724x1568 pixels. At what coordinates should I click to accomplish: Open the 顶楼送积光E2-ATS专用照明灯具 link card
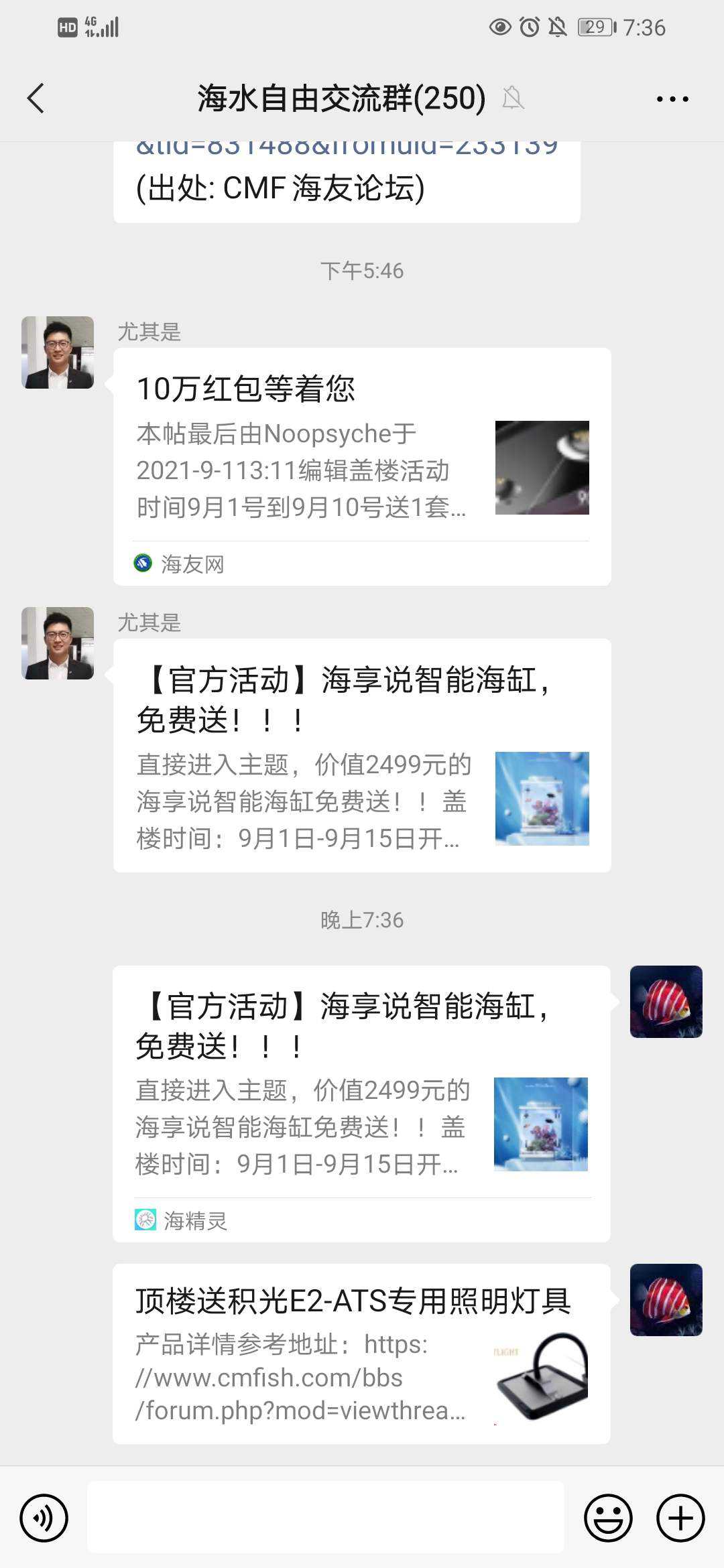[361, 1354]
